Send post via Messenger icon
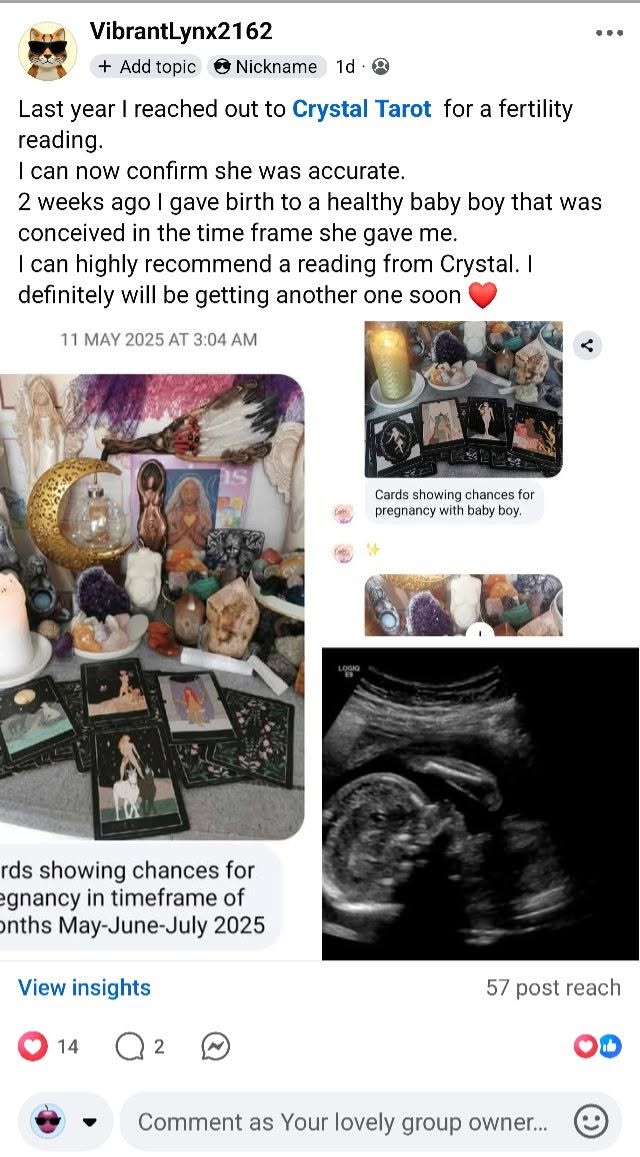Viewport: 640px width, 1157px height. pyautogui.click(x=216, y=1046)
